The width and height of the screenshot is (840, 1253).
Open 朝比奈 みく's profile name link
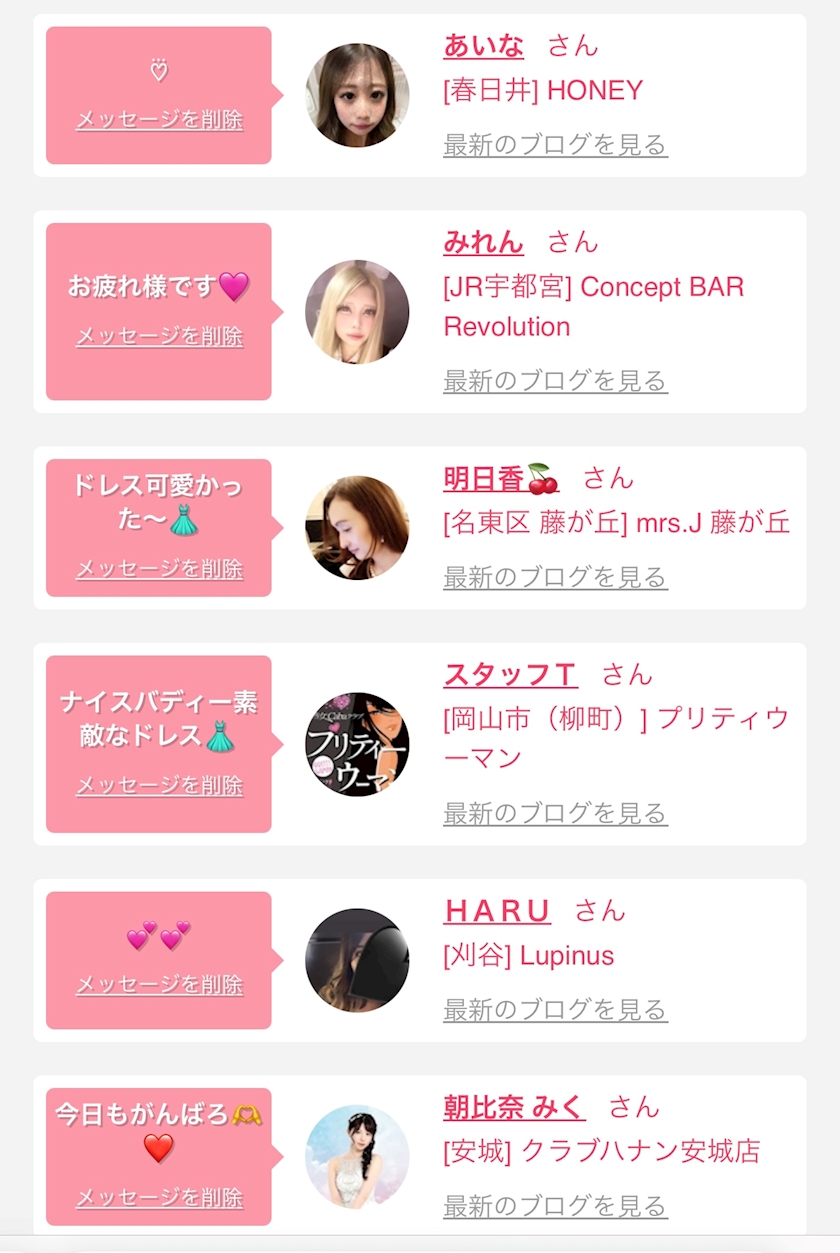pos(514,1107)
